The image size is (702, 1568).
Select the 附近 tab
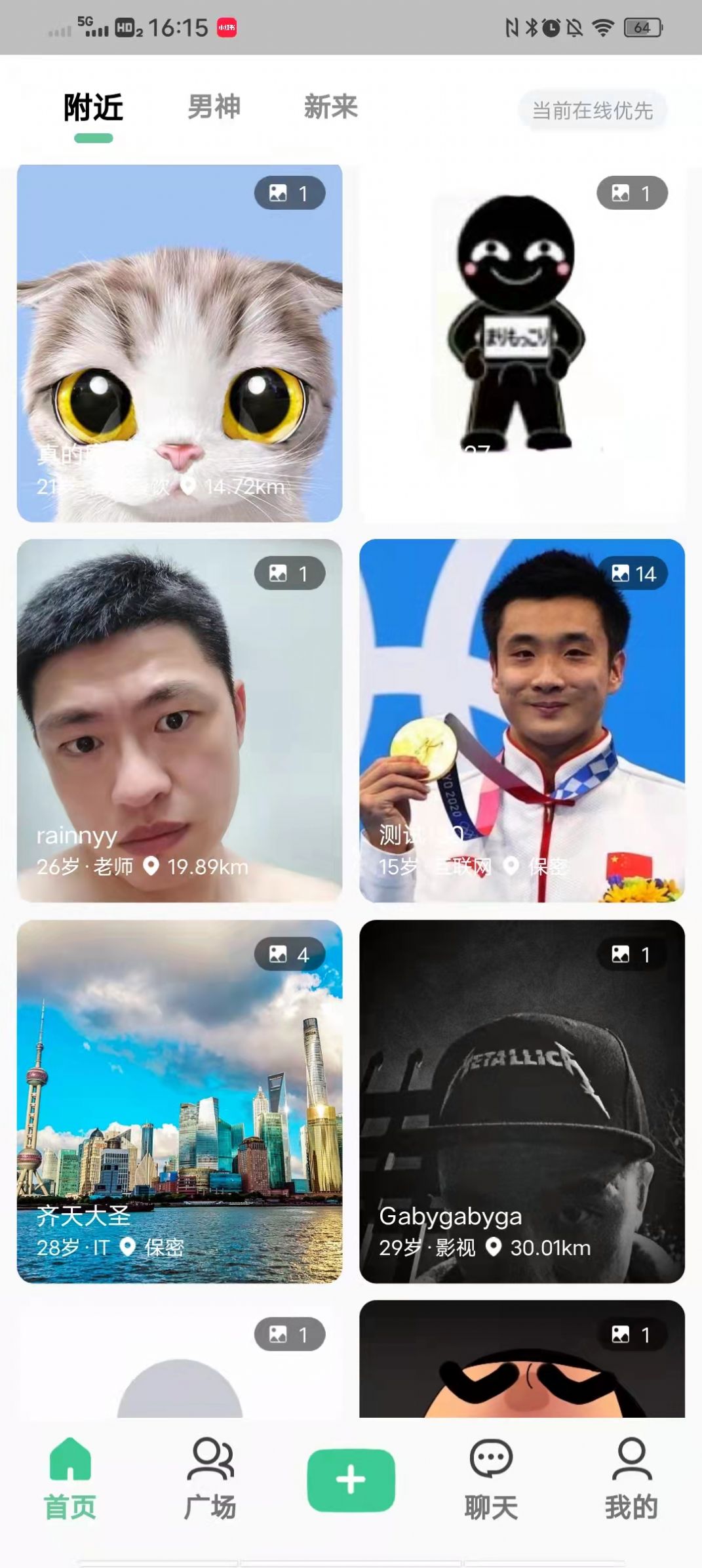(93, 108)
